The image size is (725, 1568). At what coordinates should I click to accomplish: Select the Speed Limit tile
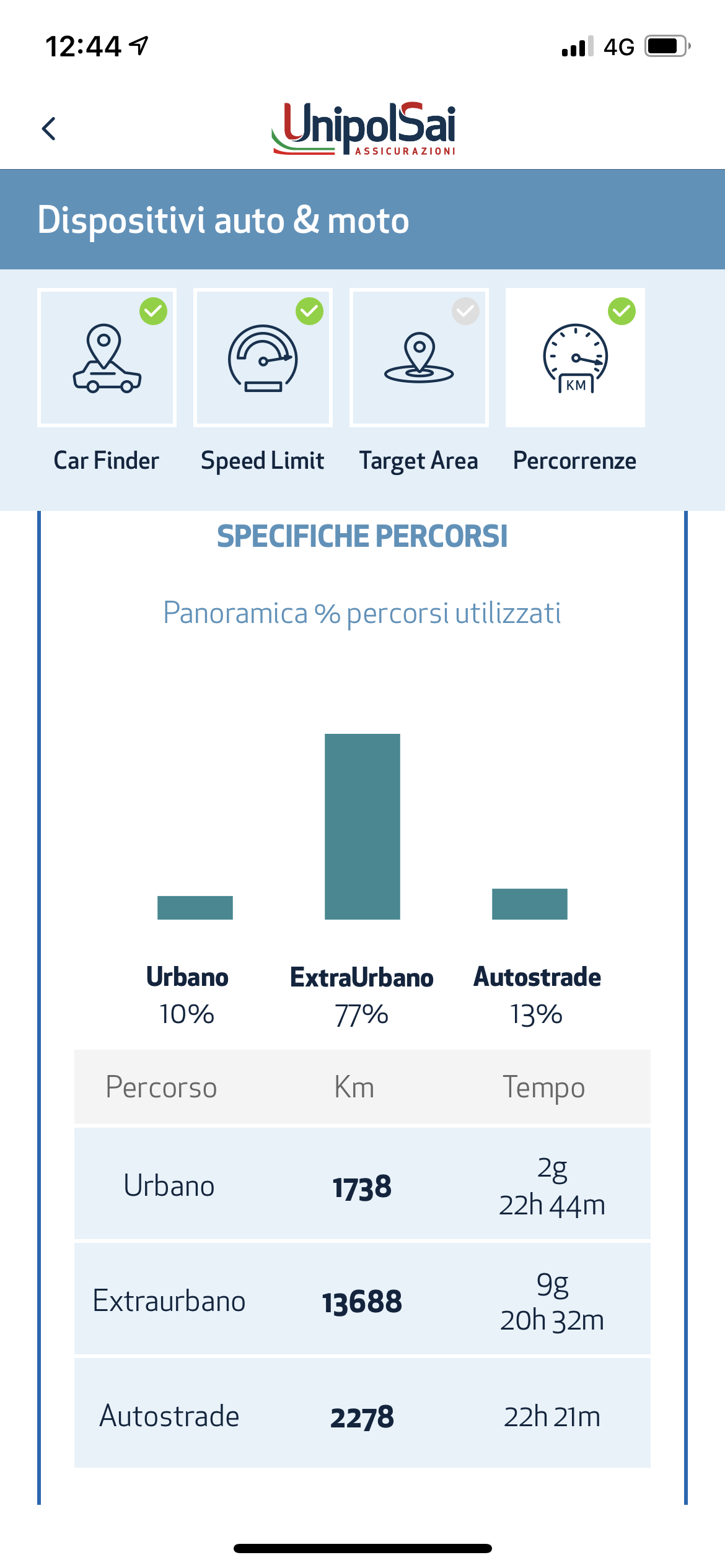tap(263, 357)
